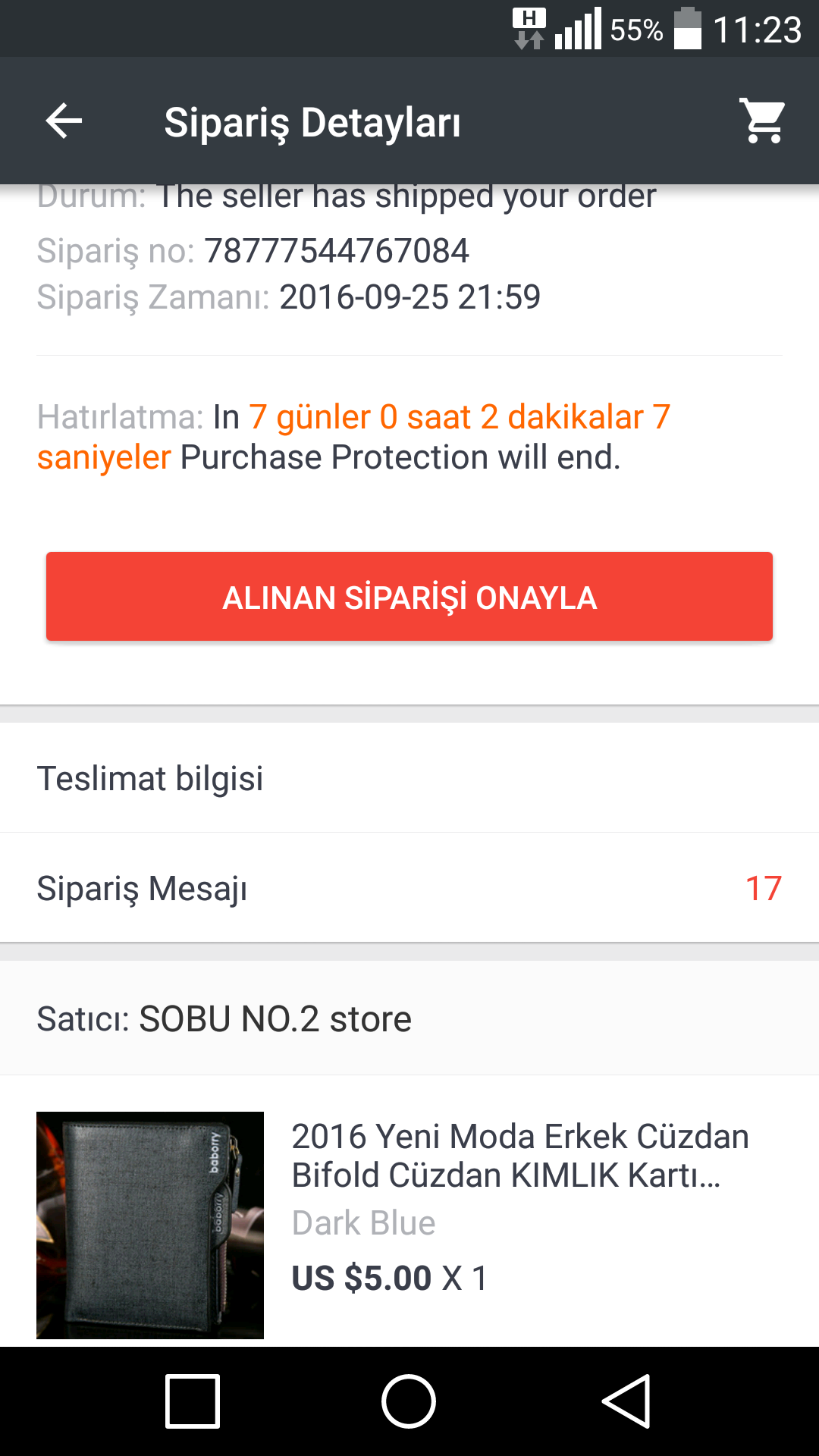Open recent apps from navigation bar
Image resolution: width=819 pixels, height=1456 pixels.
coord(193,1401)
